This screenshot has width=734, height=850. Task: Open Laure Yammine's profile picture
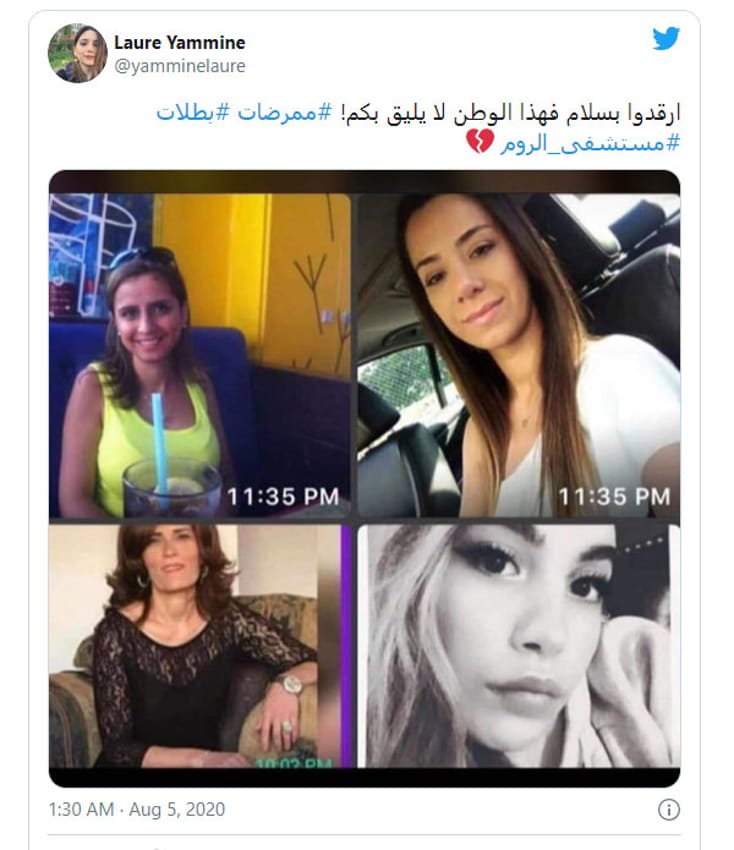(77, 54)
